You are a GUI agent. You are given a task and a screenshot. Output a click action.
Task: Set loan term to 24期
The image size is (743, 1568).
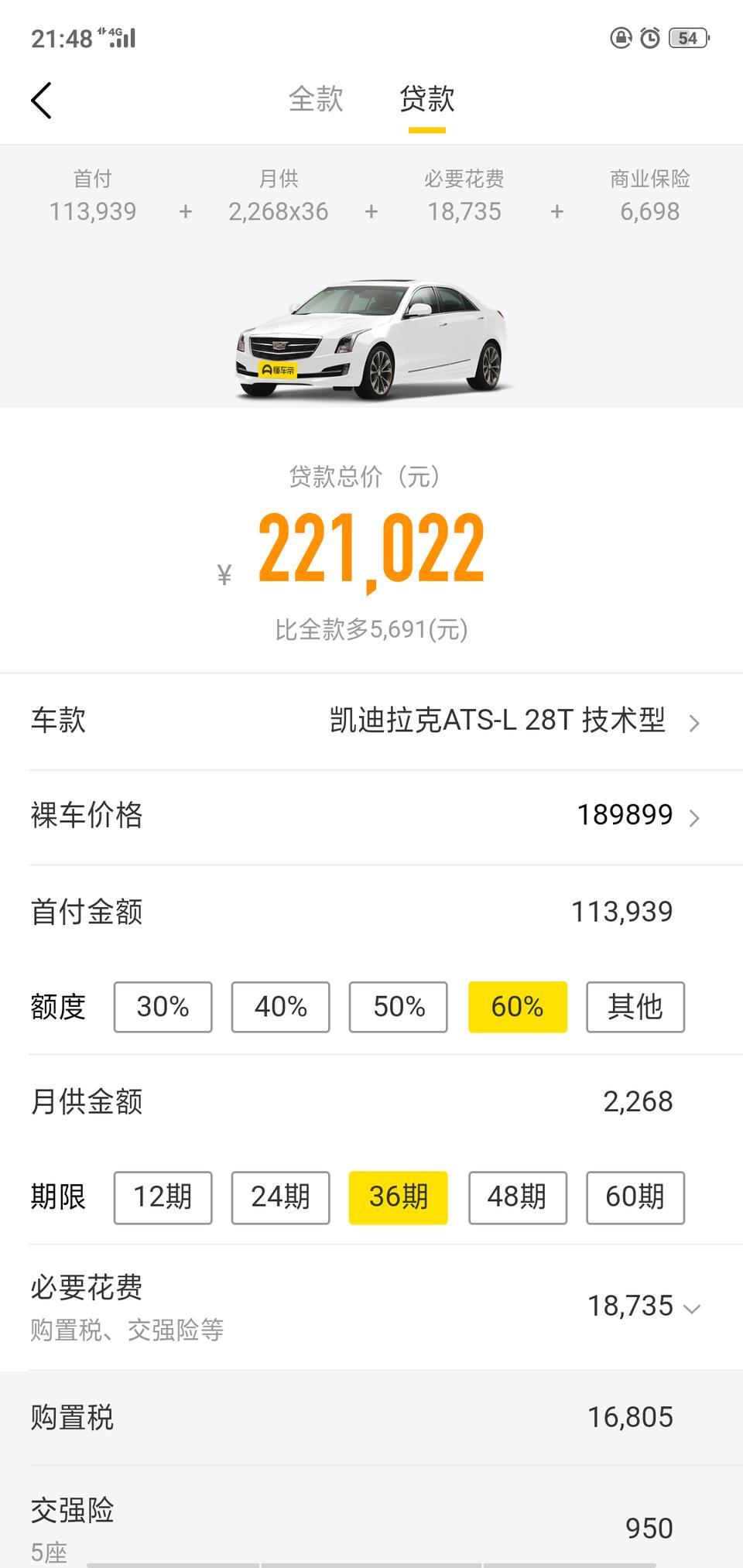click(x=280, y=1197)
